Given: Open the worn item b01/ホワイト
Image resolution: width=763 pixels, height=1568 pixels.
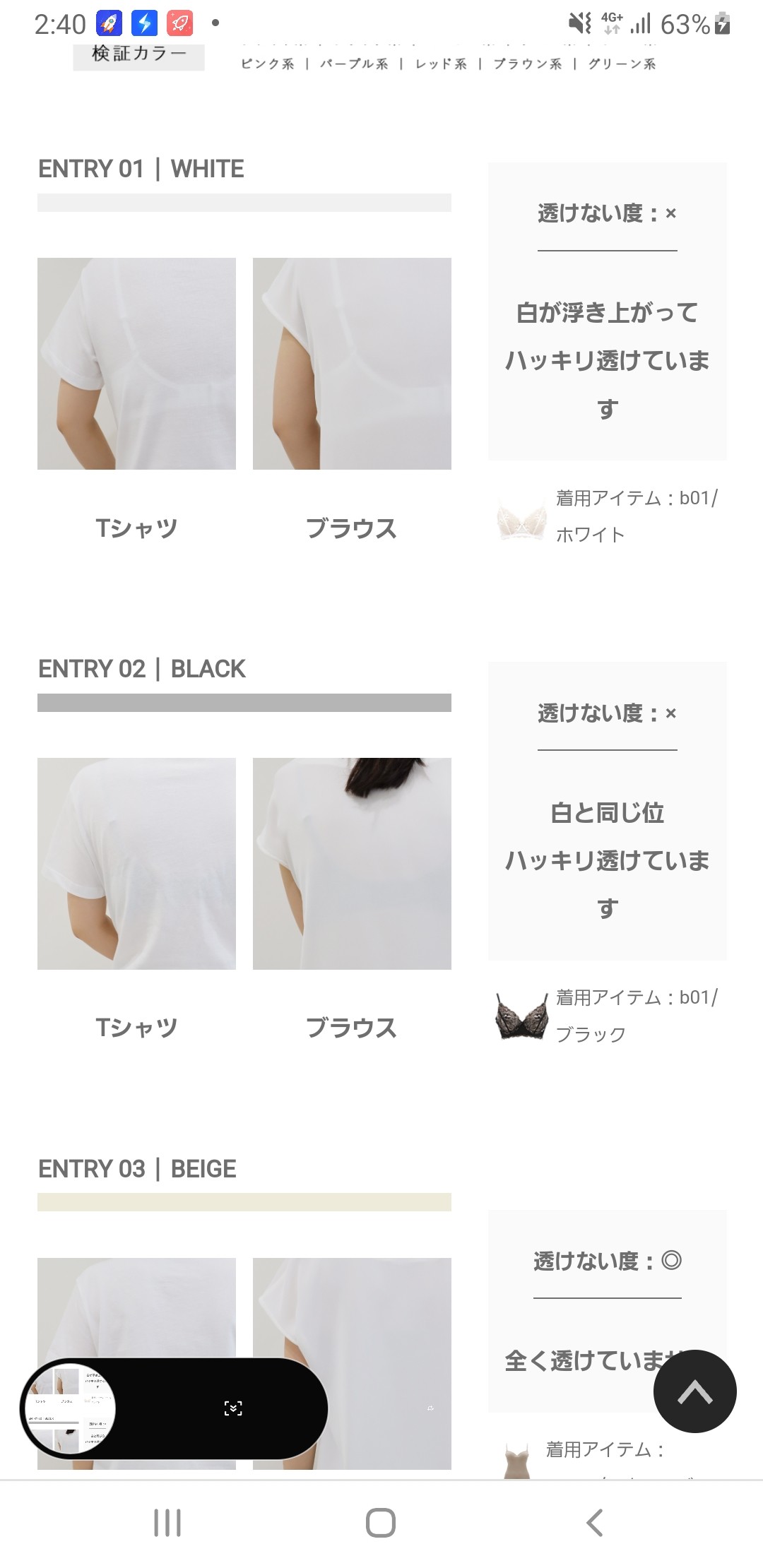Looking at the screenshot, I should [608, 516].
